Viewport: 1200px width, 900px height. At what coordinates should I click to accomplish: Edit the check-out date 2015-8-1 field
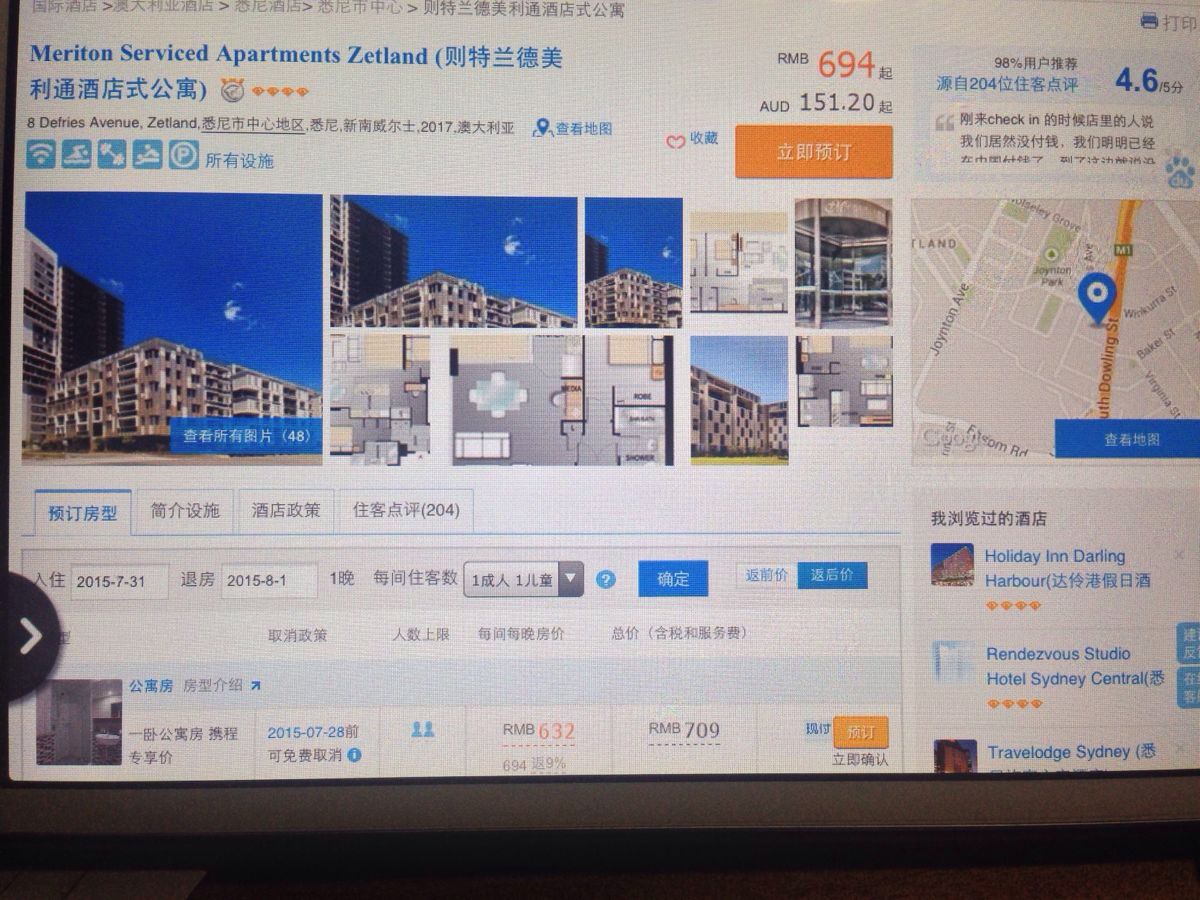click(x=267, y=581)
